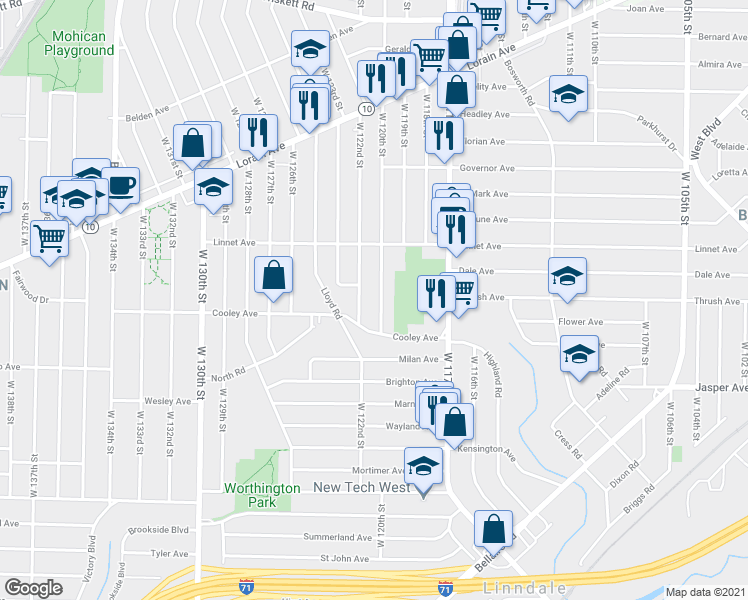The width and height of the screenshot is (748, 600).
Task: Open the school marker north of Belden Ave
Action: (x=310, y=50)
